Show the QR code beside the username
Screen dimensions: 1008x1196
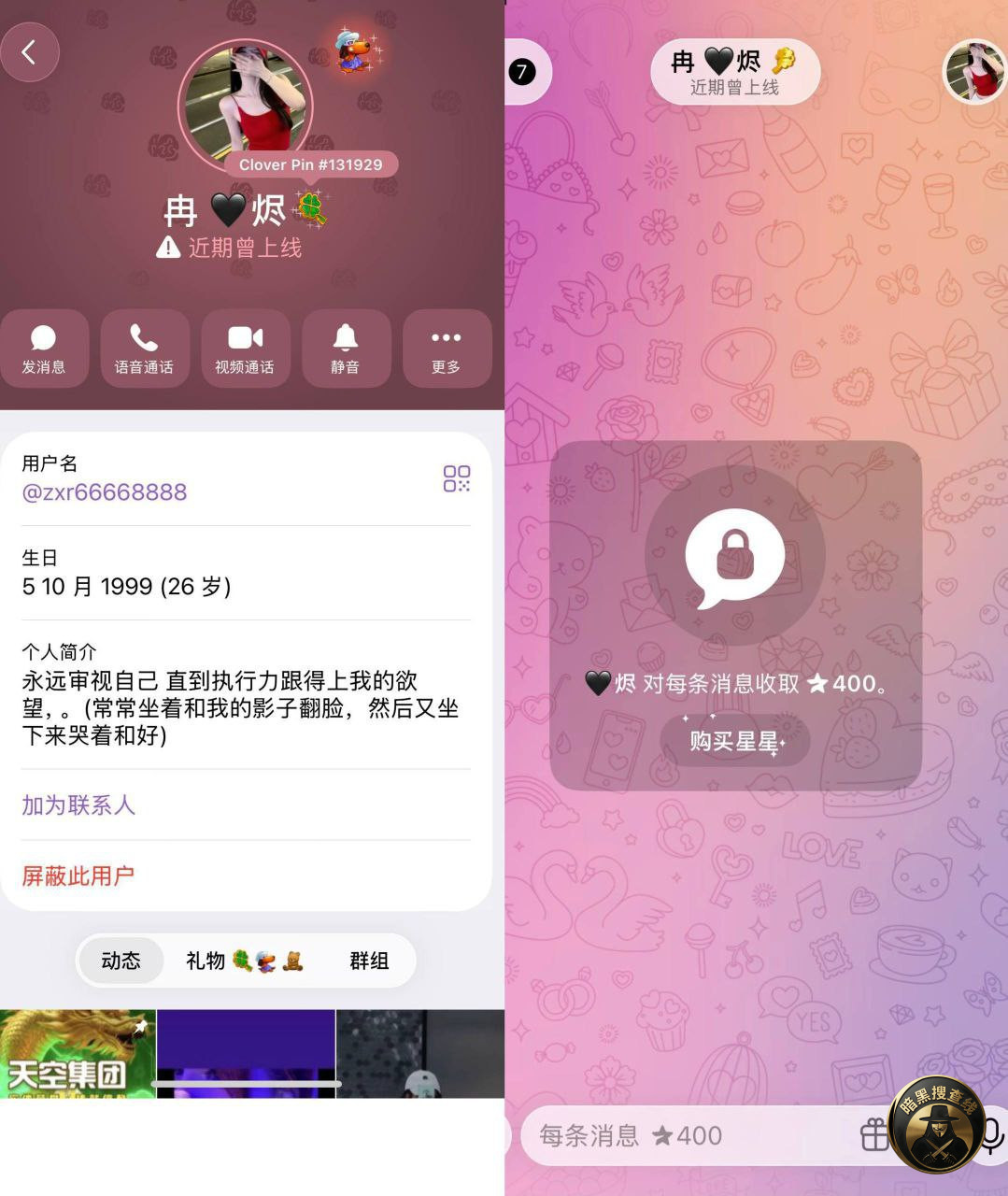coord(456,478)
